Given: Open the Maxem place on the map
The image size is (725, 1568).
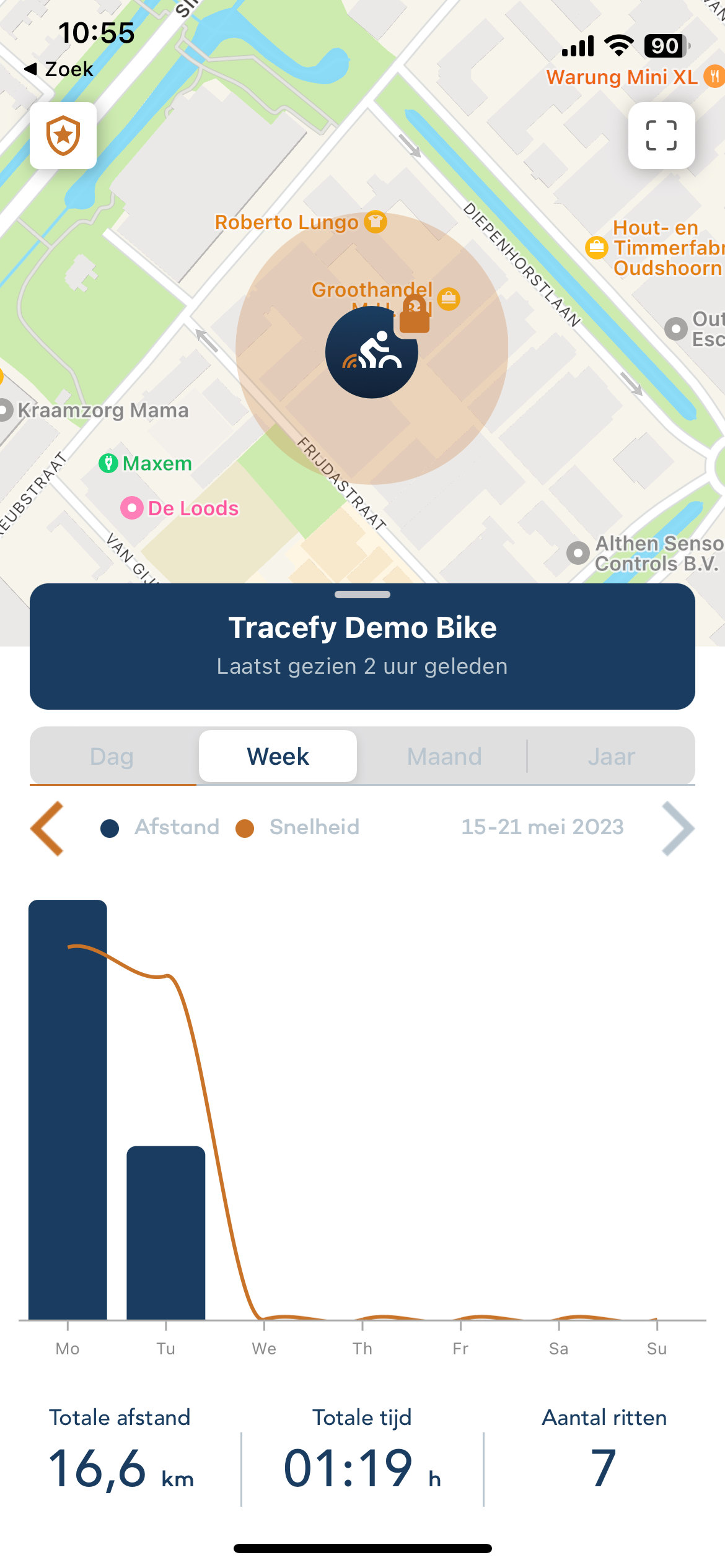Looking at the screenshot, I should tap(146, 463).
